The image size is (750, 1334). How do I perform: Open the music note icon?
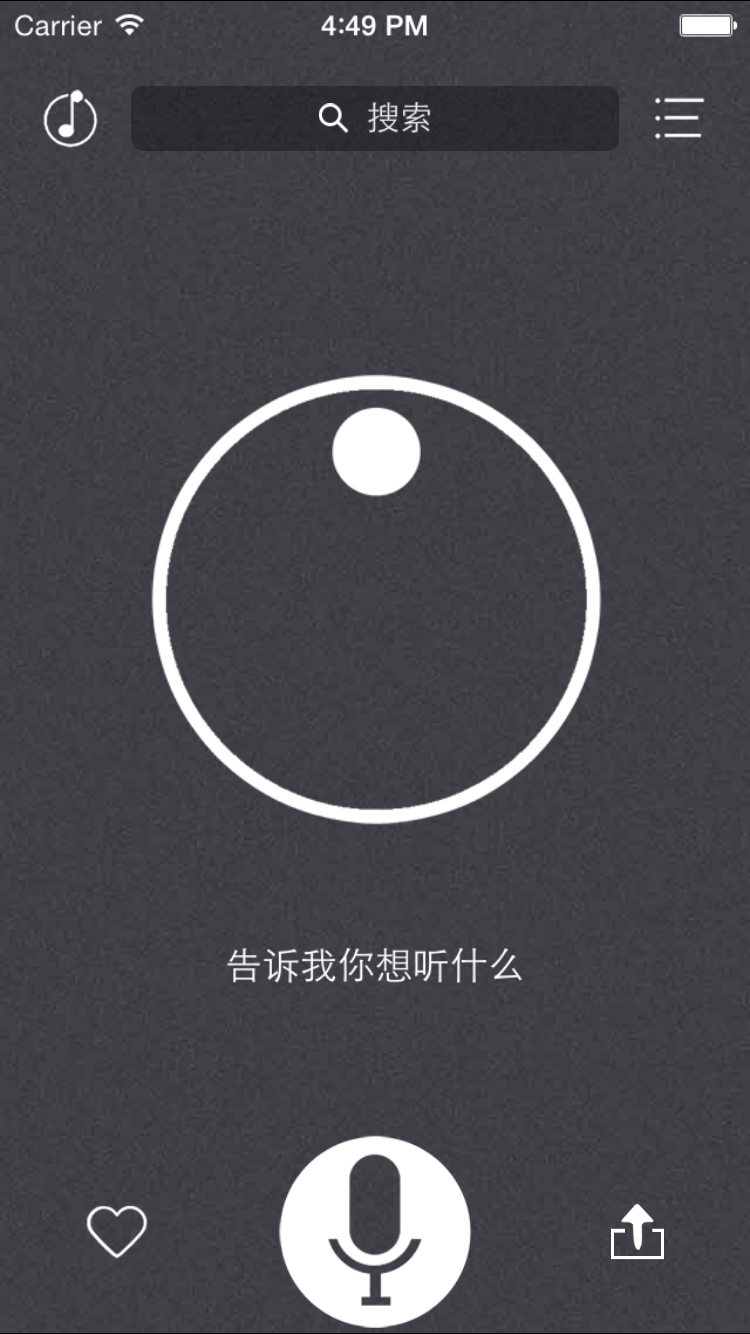coord(70,119)
